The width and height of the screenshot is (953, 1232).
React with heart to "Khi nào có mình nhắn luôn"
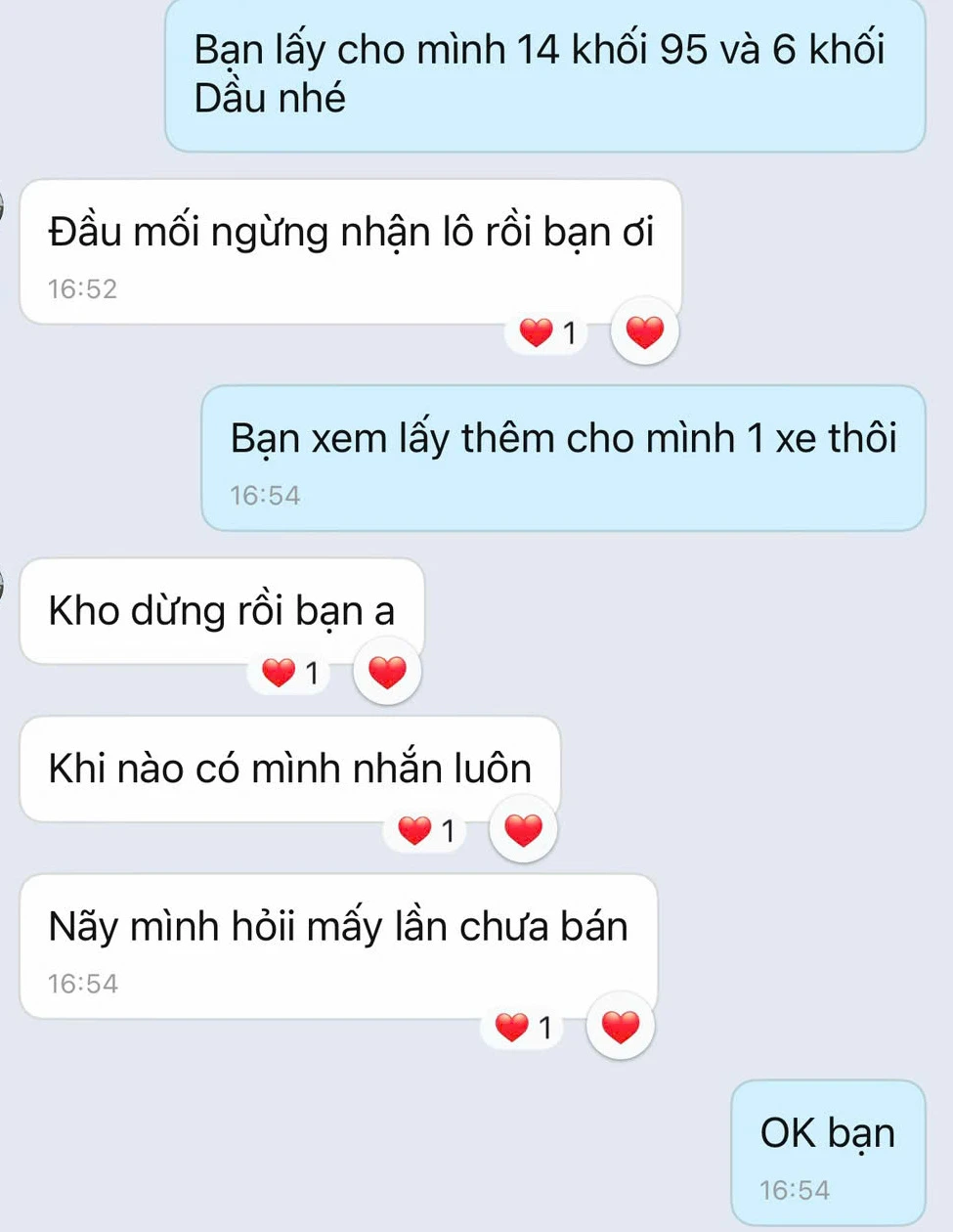(523, 829)
